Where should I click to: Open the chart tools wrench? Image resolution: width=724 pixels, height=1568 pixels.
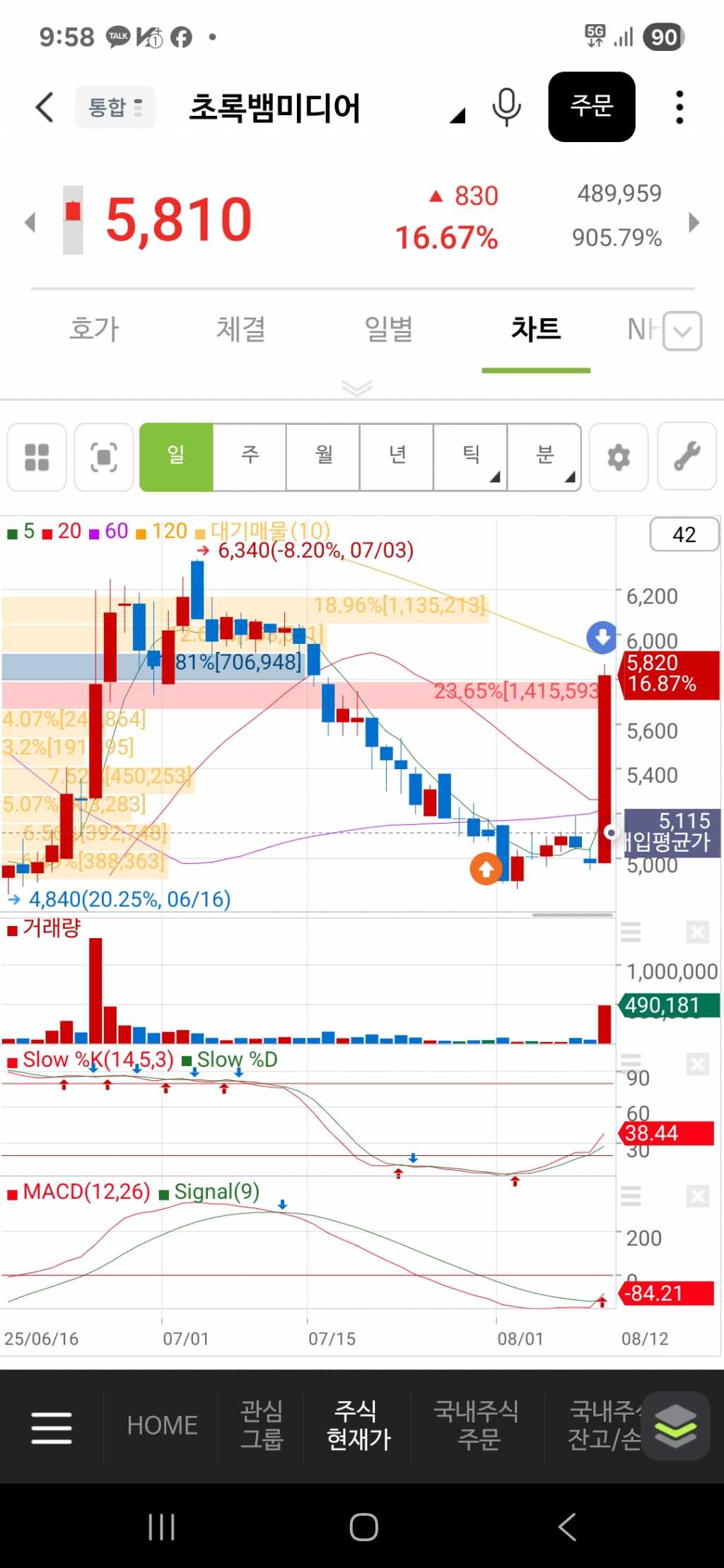click(687, 457)
